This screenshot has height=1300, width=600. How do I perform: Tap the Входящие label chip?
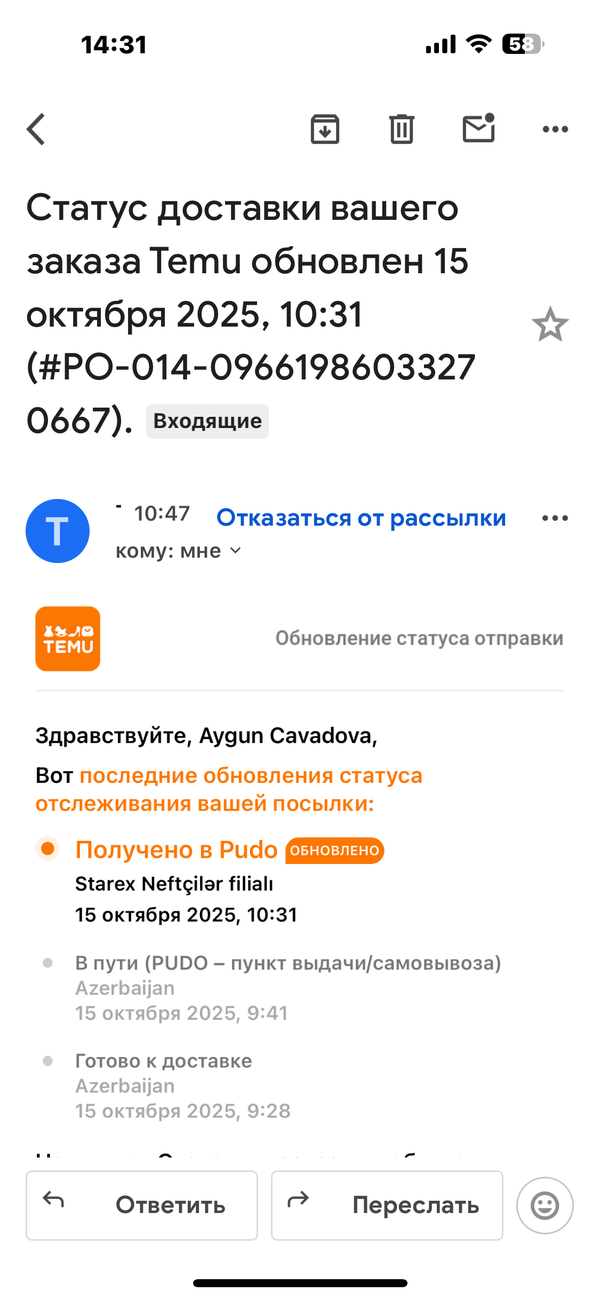point(208,421)
